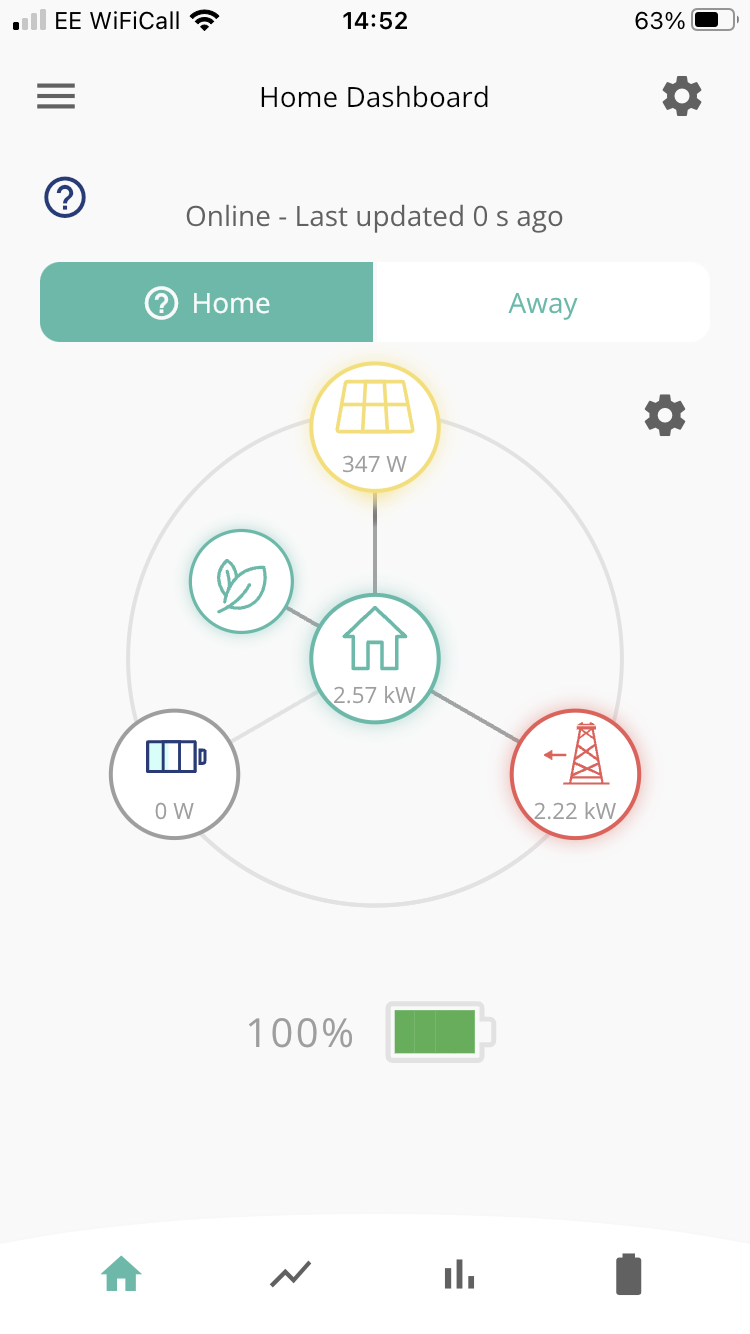Open the house consumption 2.57 kW node
The height and width of the screenshot is (1334, 750).
coord(375,658)
